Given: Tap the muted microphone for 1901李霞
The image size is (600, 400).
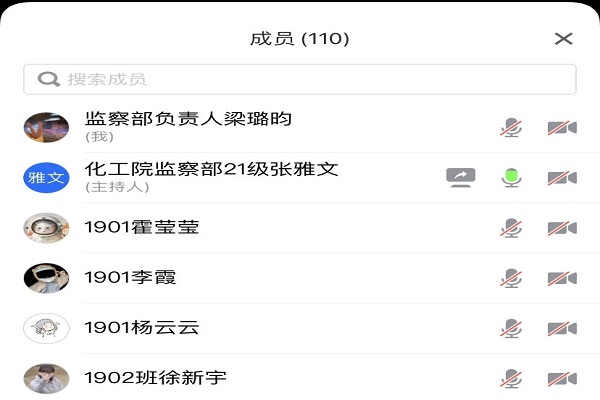Looking at the screenshot, I should [x=512, y=278].
